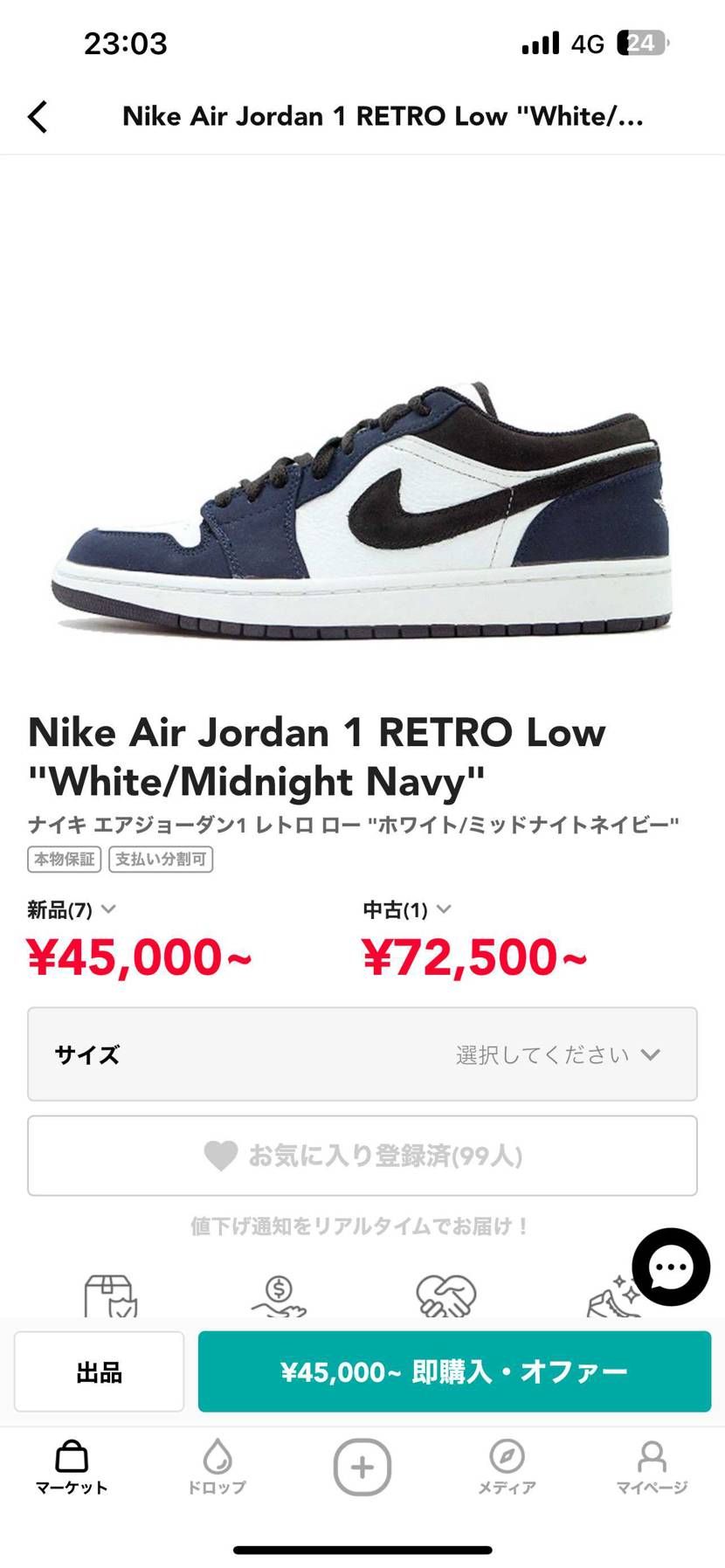Open the chat support bubble
This screenshot has width=725, height=1568.
click(x=671, y=1267)
